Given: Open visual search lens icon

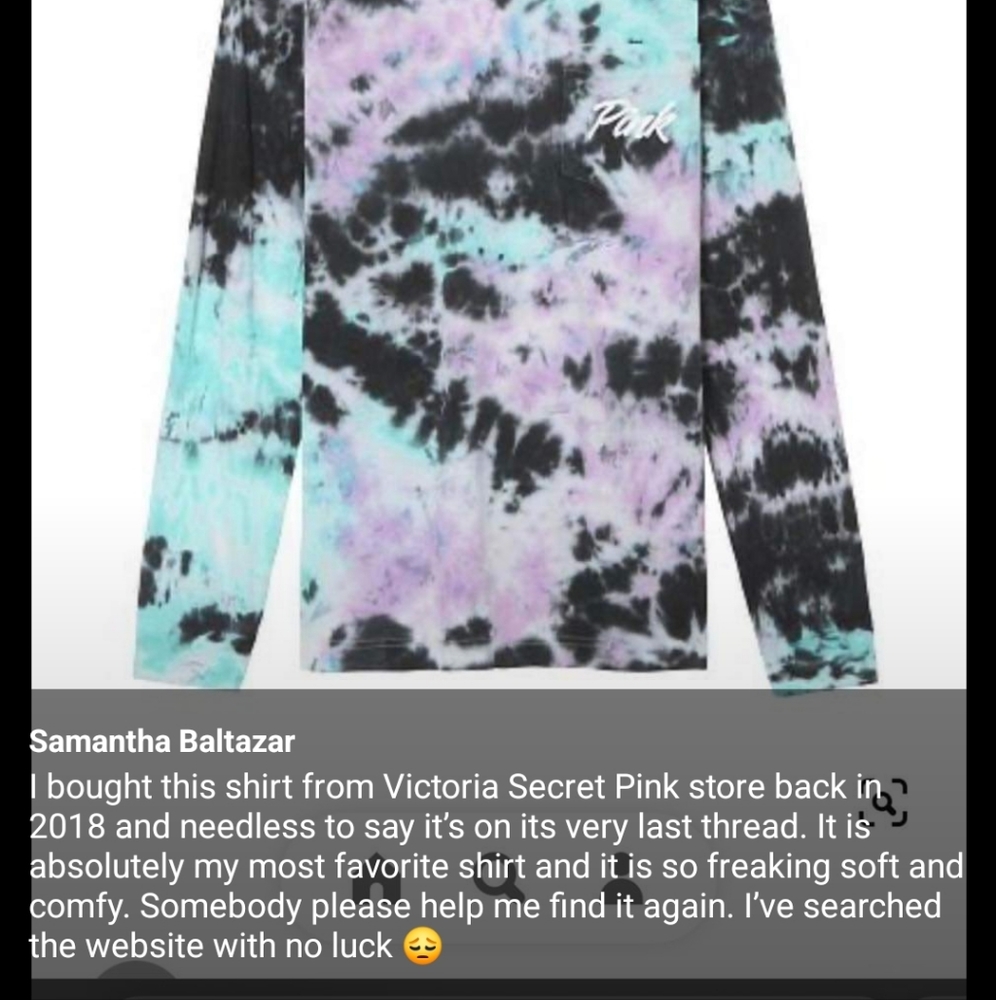Looking at the screenshot, I should [x=882, y=802].
